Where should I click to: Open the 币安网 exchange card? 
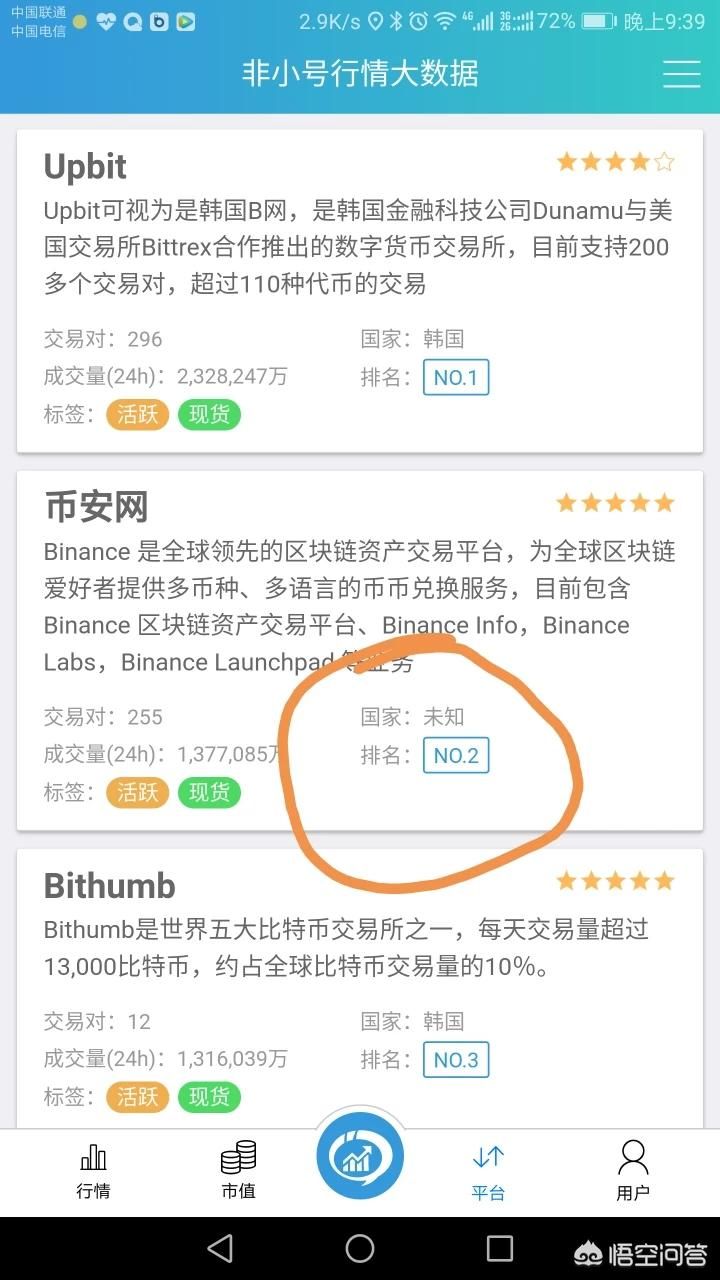360,650
